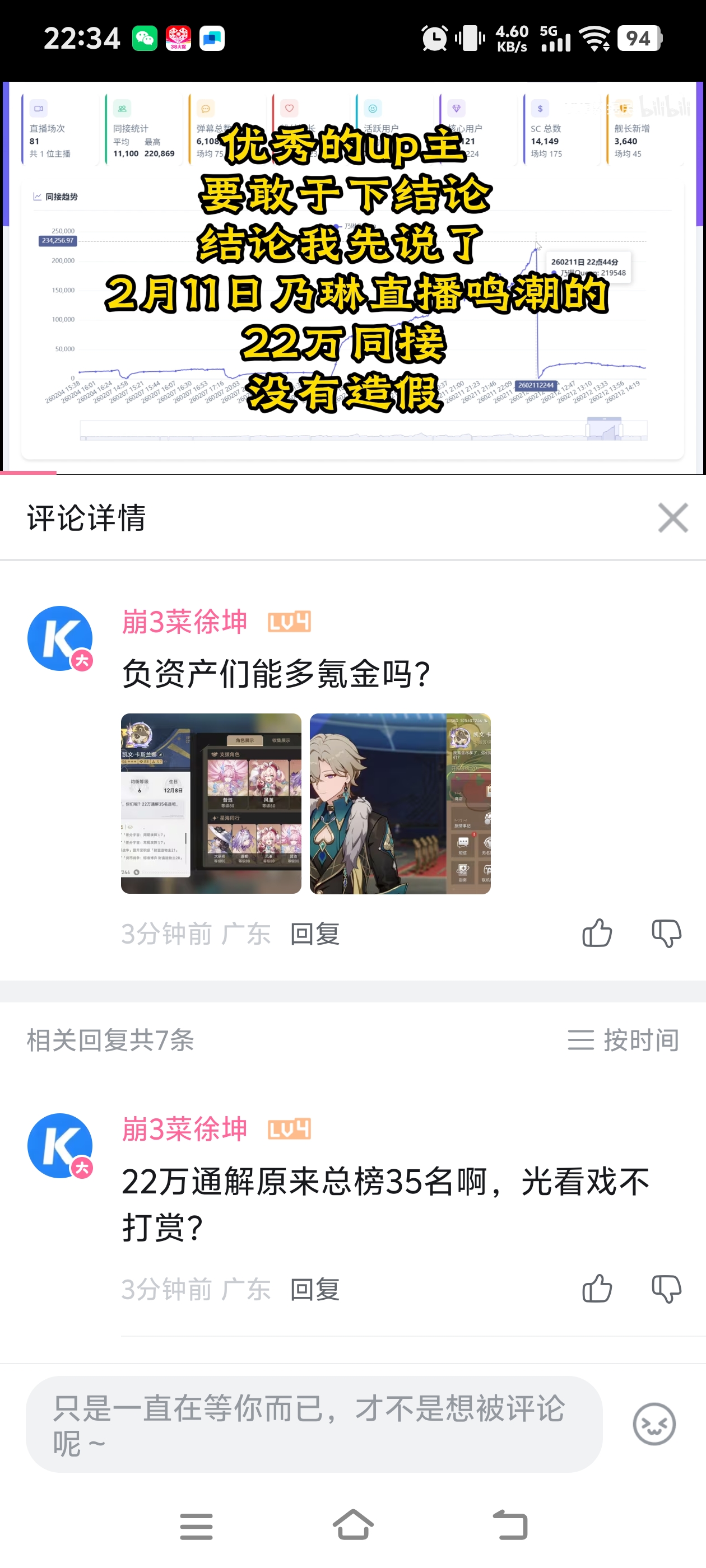
Task: Like the 负资产们能多氪金吗 comment
Action: click(597, 933)
